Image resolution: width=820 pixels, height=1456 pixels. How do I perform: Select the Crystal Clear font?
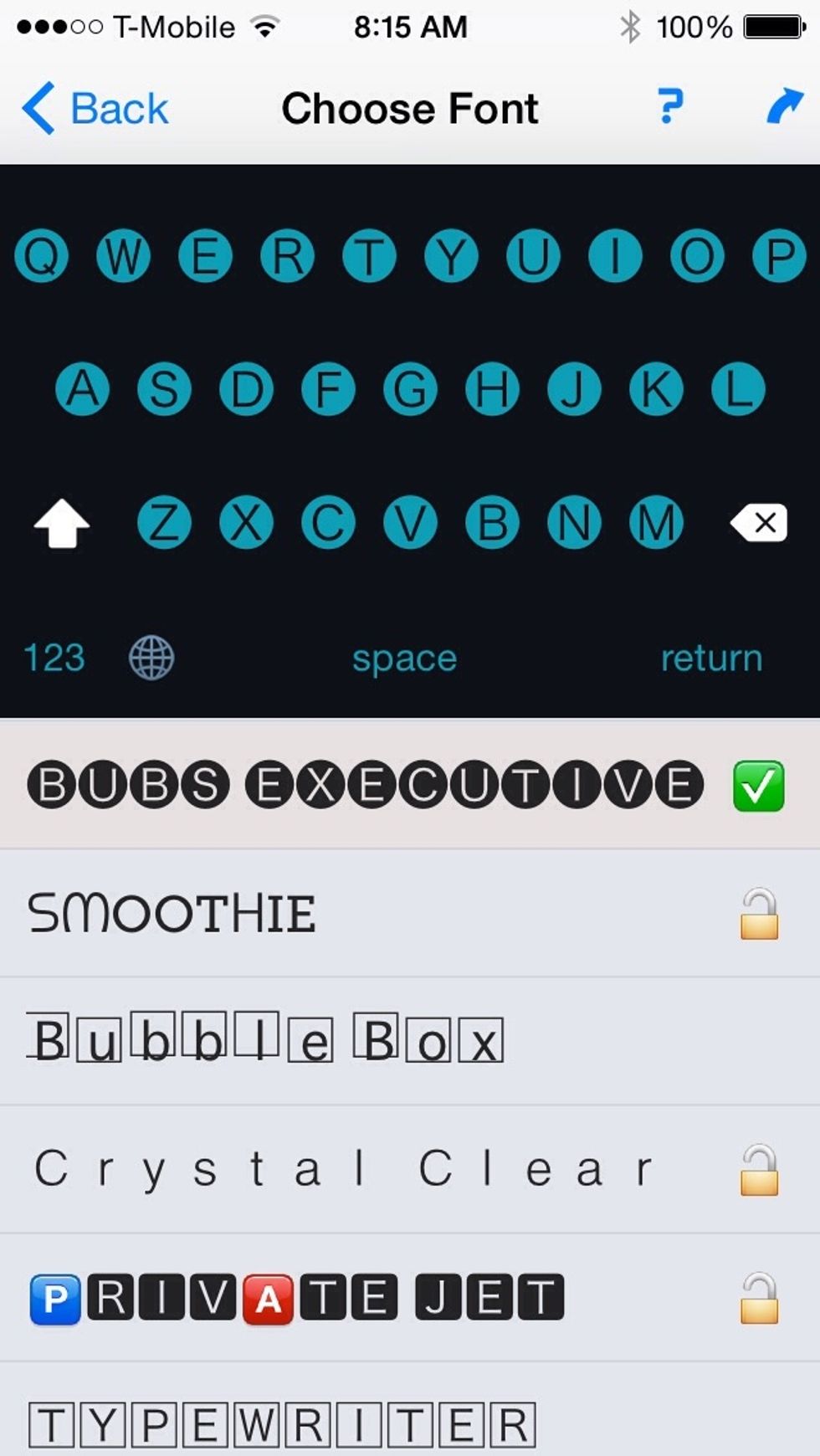click(410, 1169)
